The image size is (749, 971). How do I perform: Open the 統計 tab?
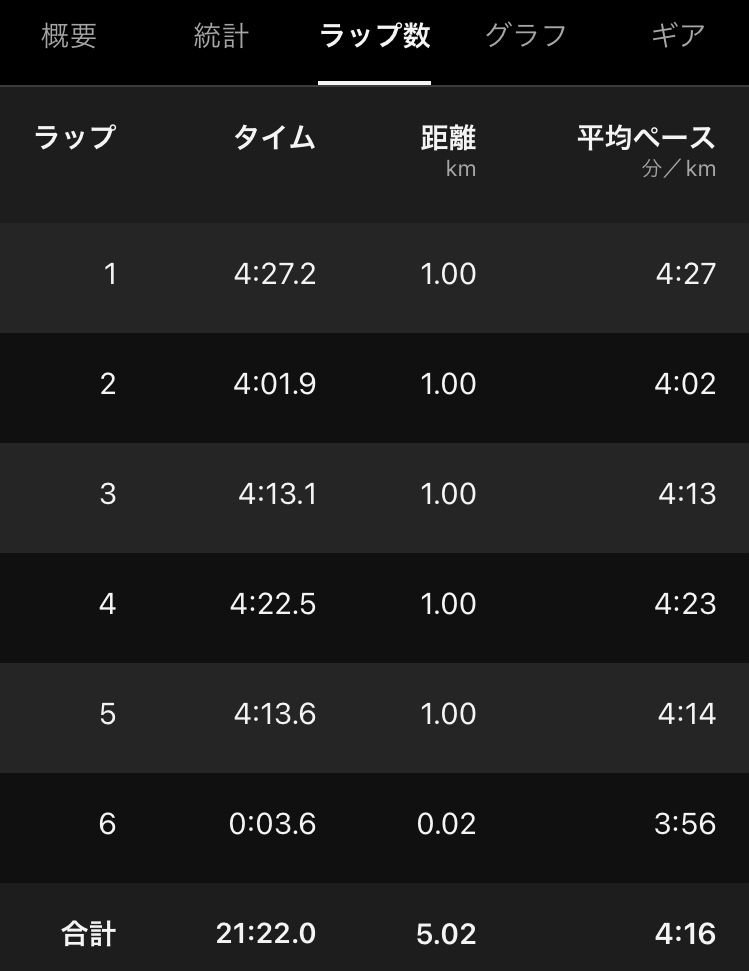221,37
